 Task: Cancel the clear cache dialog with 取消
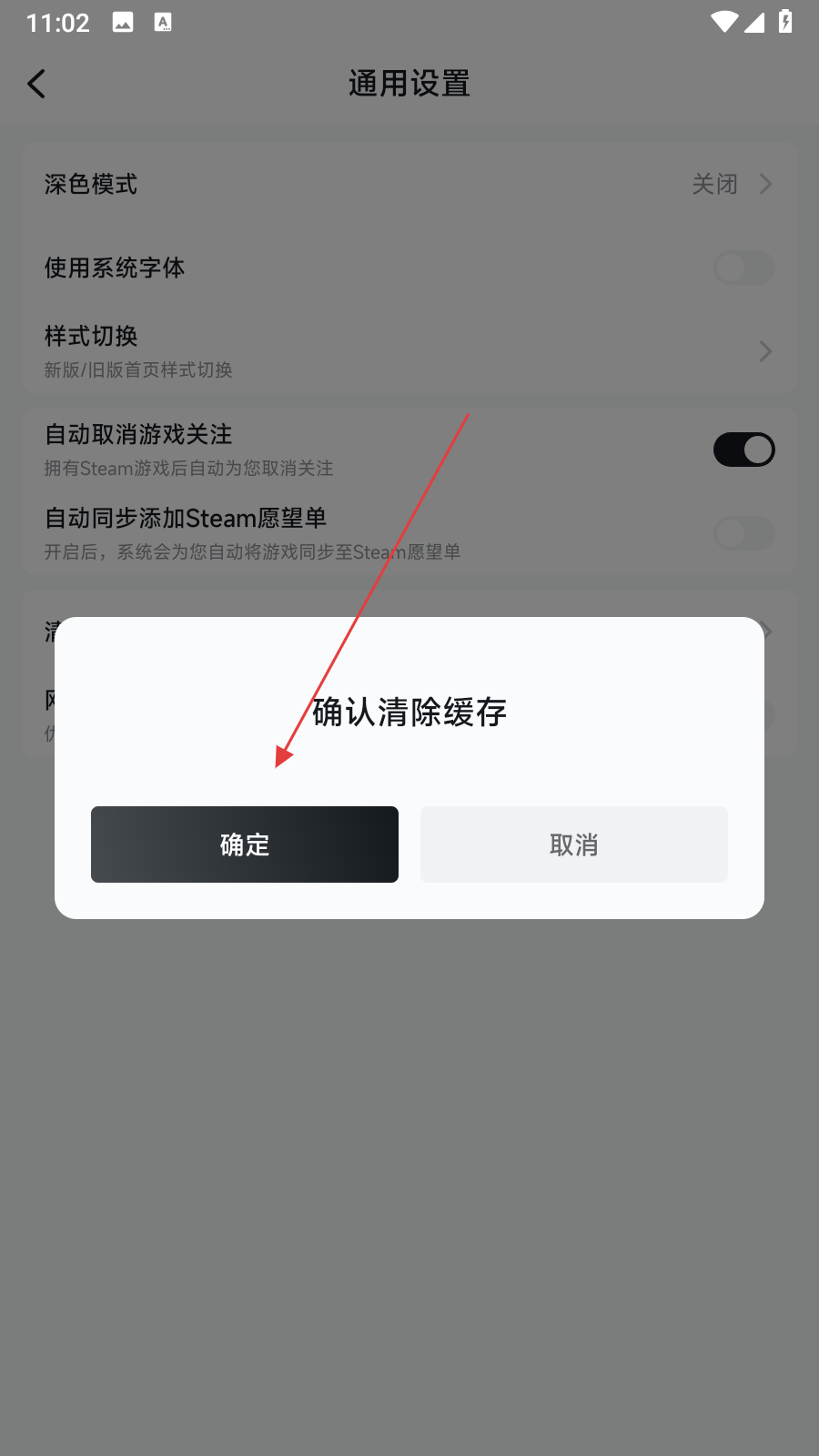pos(573,844)
